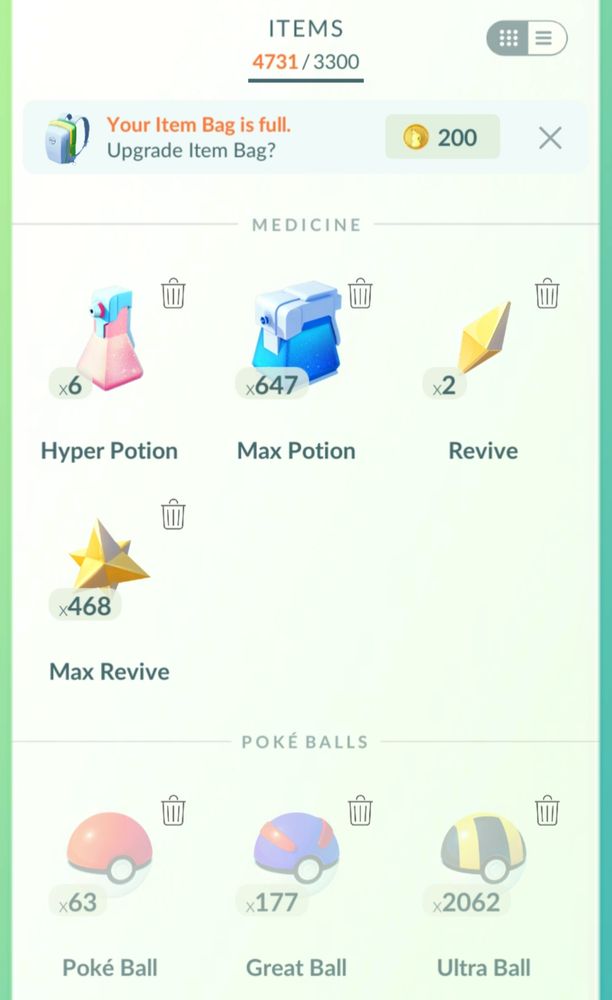Screen dimensions: 612x1000
Task: Delete Max Revive using trash icon
Action: pos(173,514)
